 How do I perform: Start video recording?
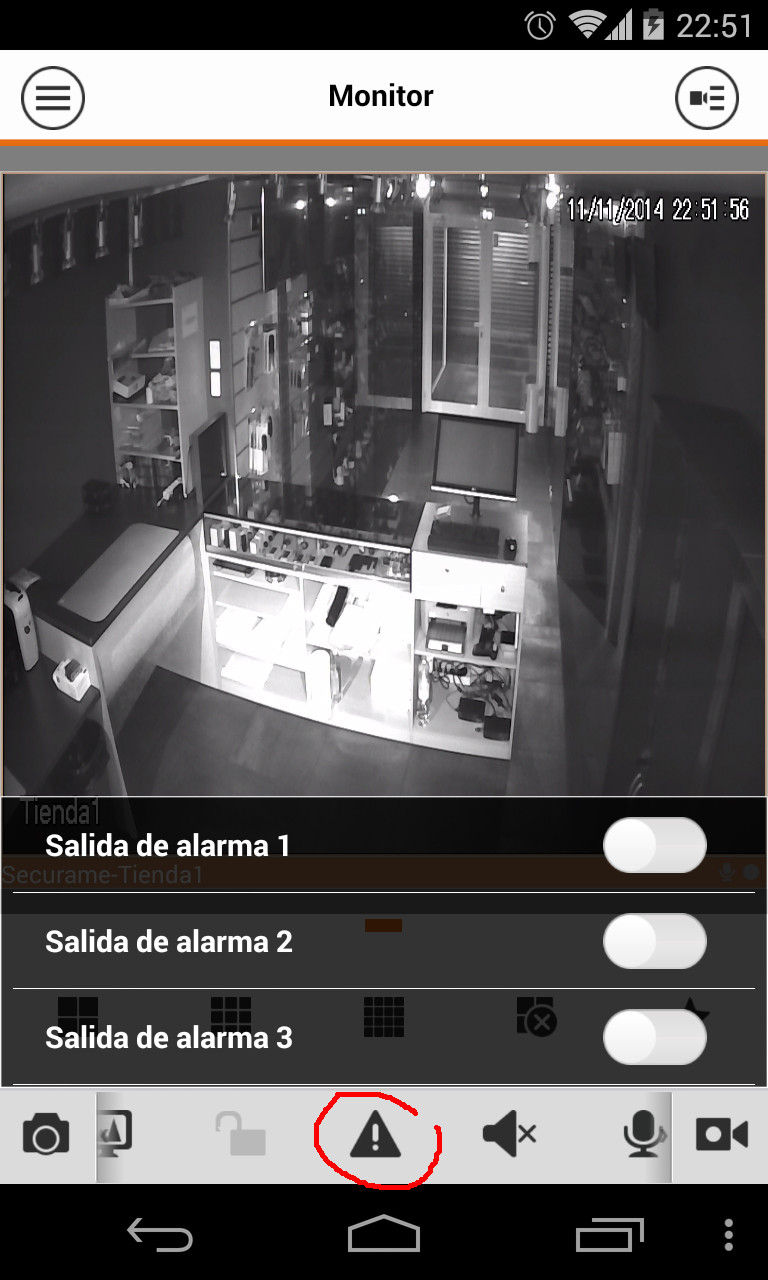[721, 1135]
